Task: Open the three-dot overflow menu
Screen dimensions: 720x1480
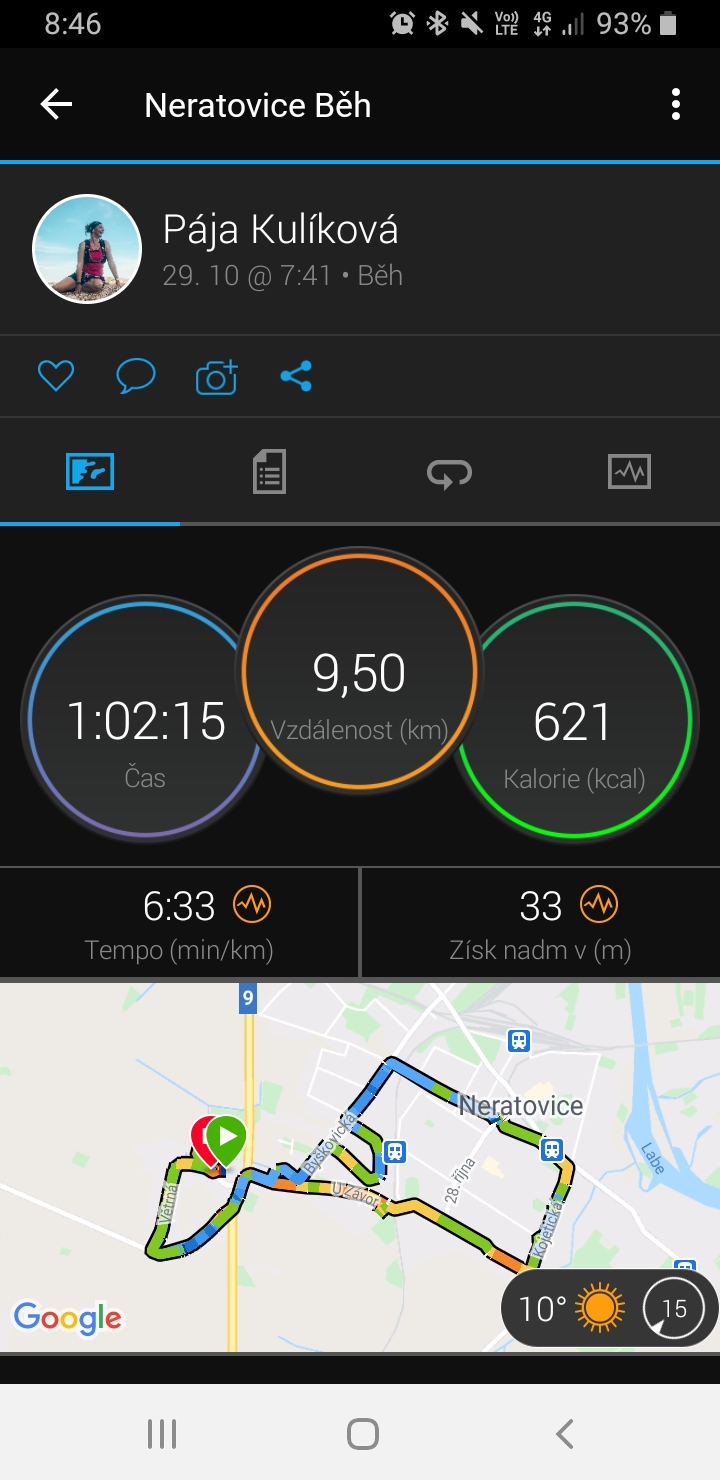Action: pos(676,104)
